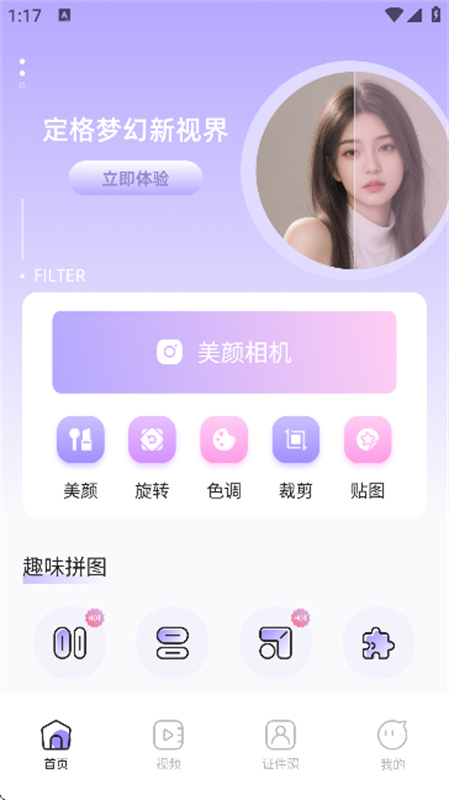
Task: Select the 首页 home tab
Action: coord(56,744)
